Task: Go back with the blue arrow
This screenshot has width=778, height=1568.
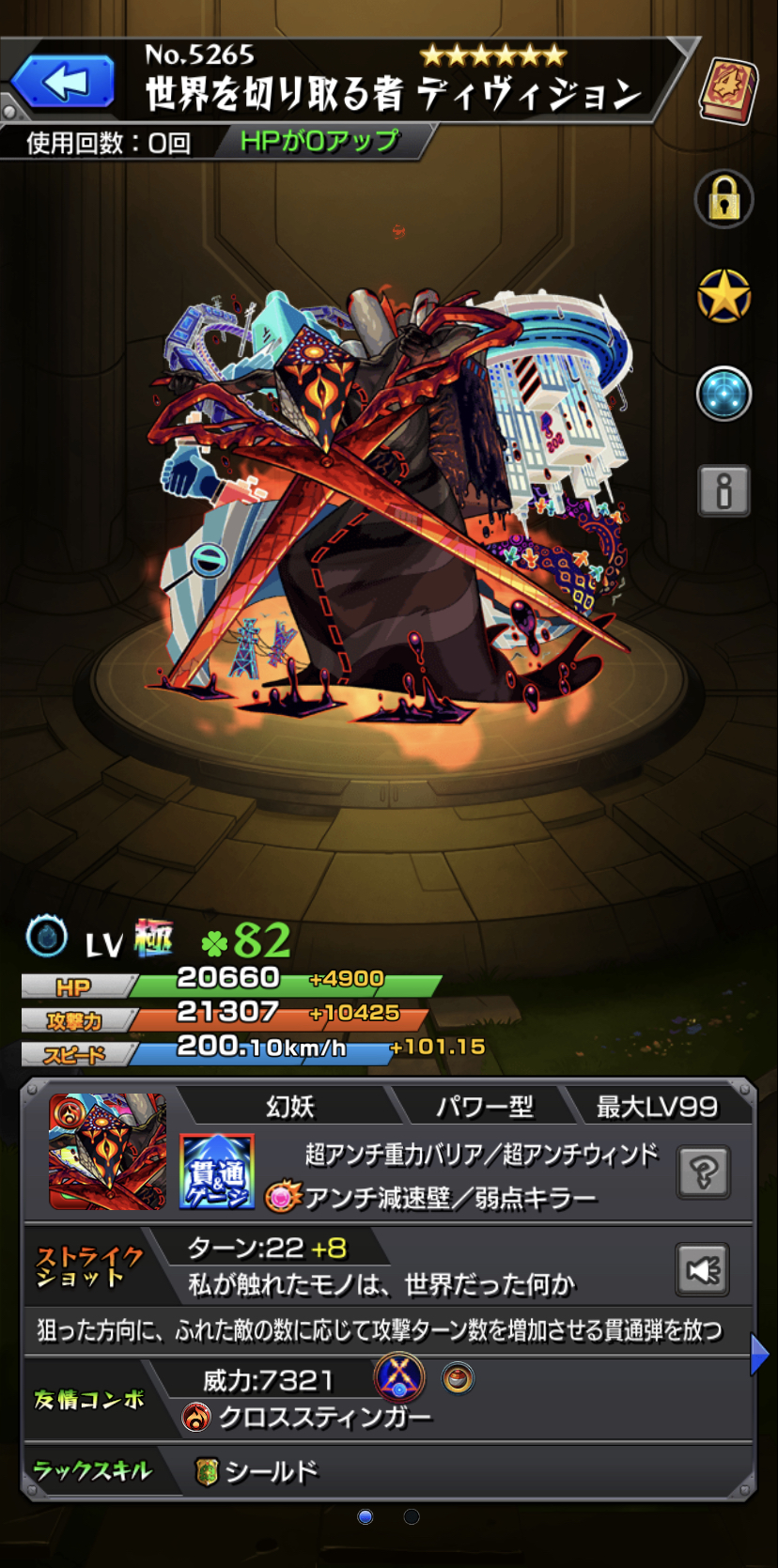Action: [63, 83]
